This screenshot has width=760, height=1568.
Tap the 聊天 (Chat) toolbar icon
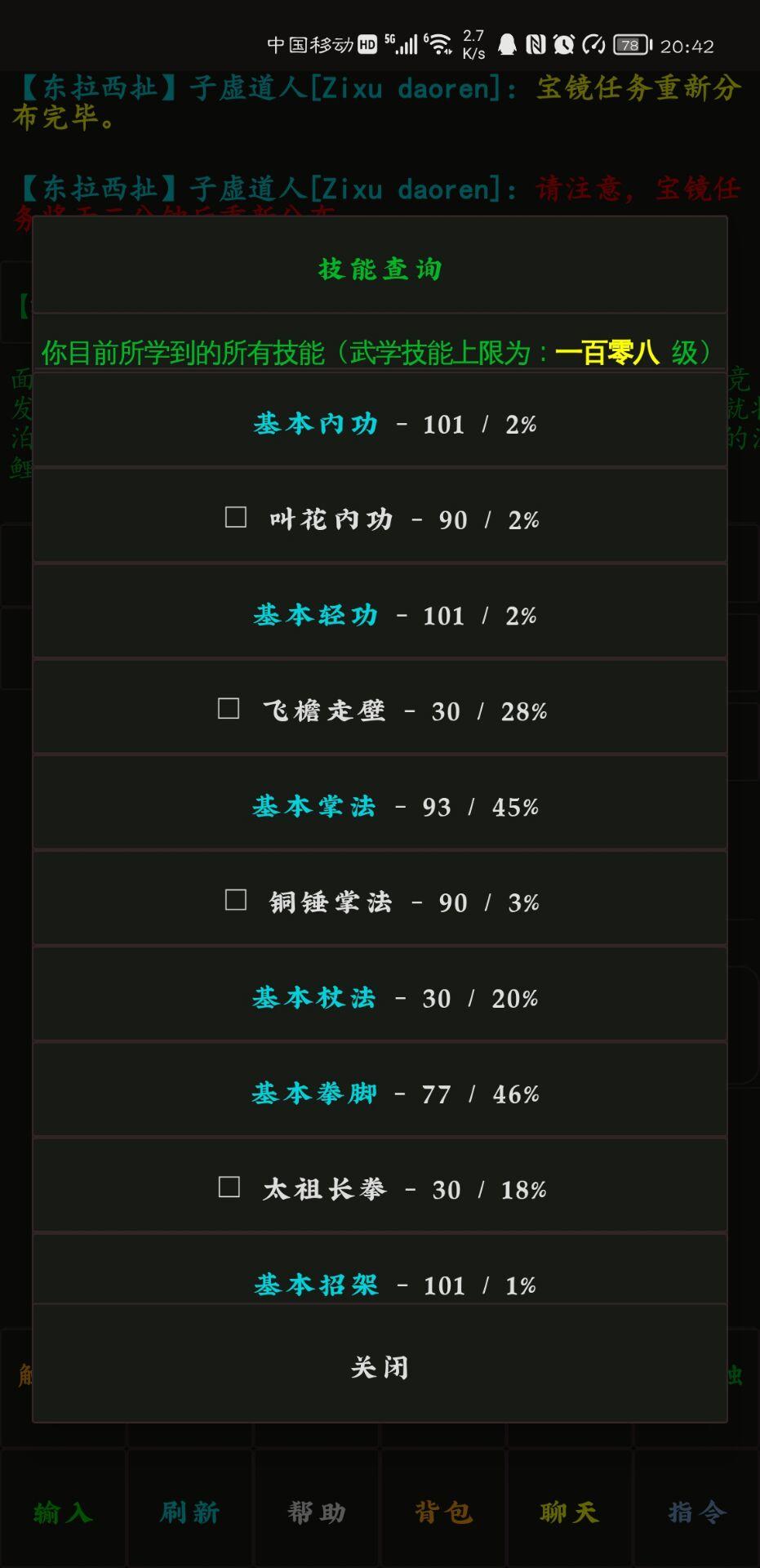pos(570,1512)
